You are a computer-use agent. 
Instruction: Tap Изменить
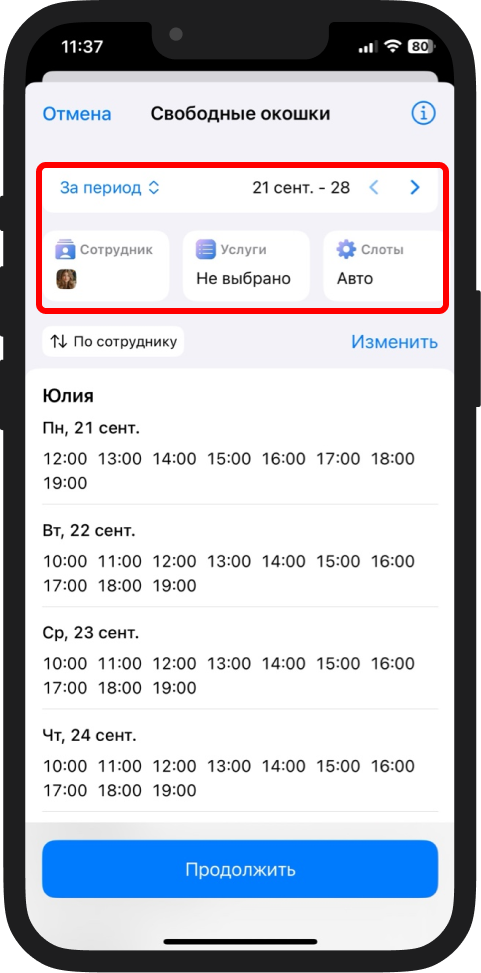click(395, 342)
